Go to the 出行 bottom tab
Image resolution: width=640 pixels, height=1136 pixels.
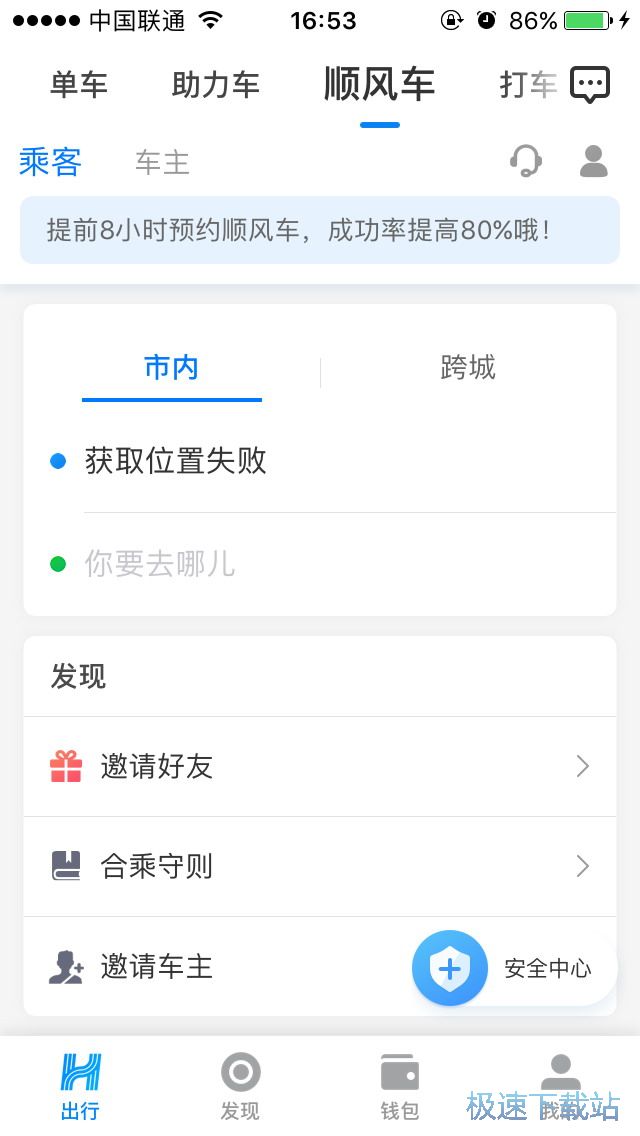[80, 1086]
